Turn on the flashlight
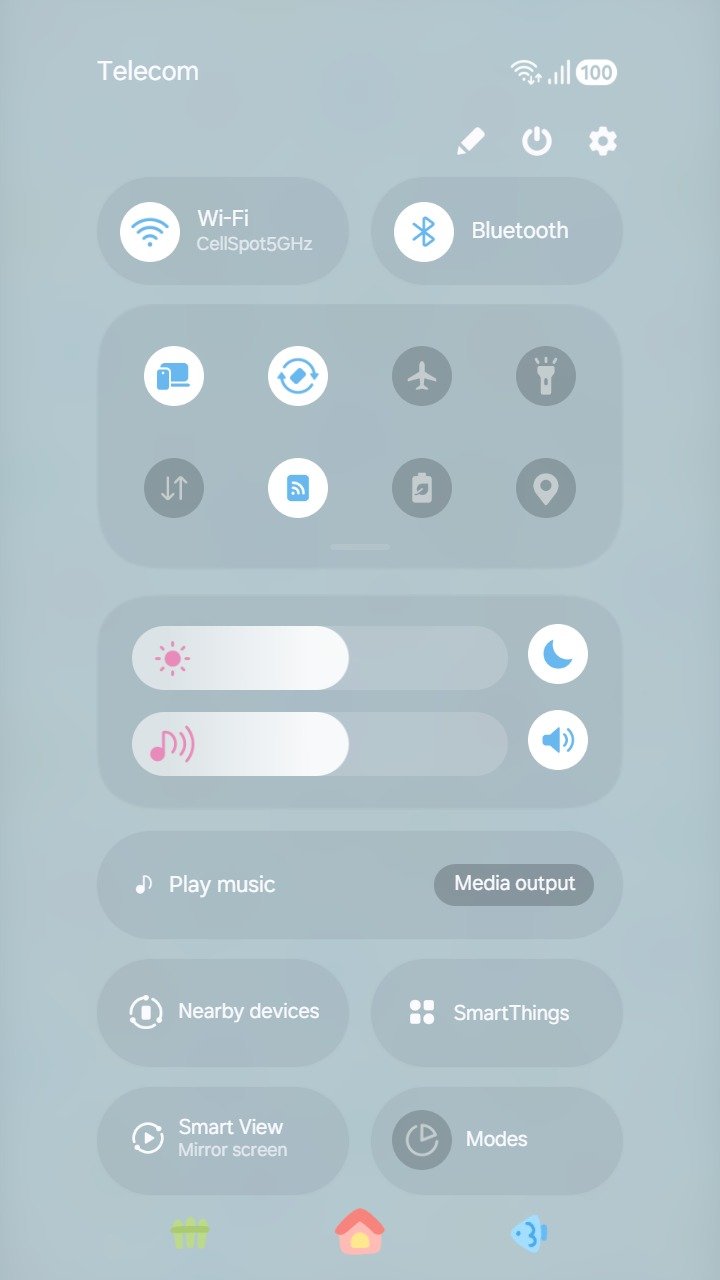Viewport: 720px width, 1280px height. pyautogui.click(x=546, y=377)
